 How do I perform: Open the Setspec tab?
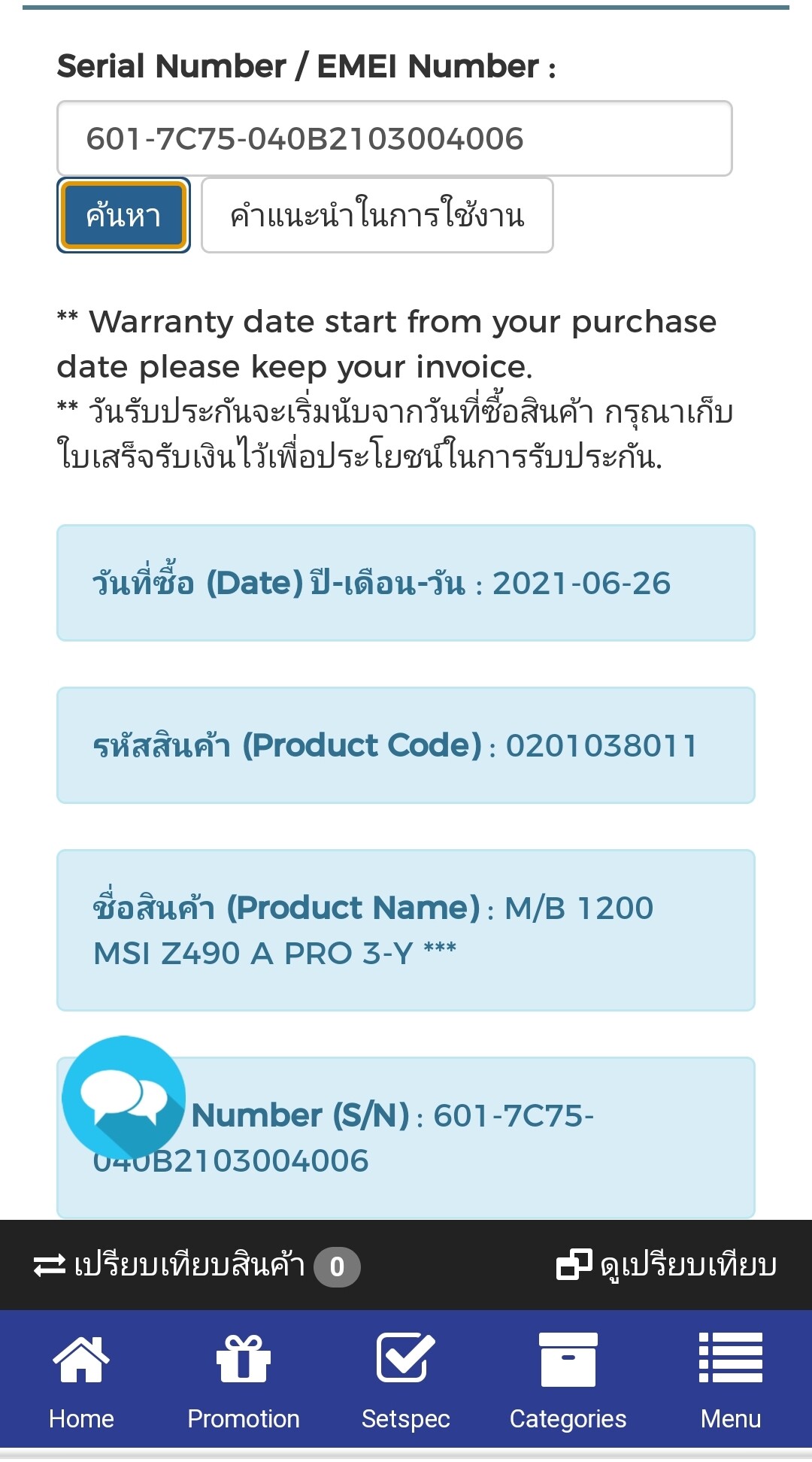point(405,1380)
